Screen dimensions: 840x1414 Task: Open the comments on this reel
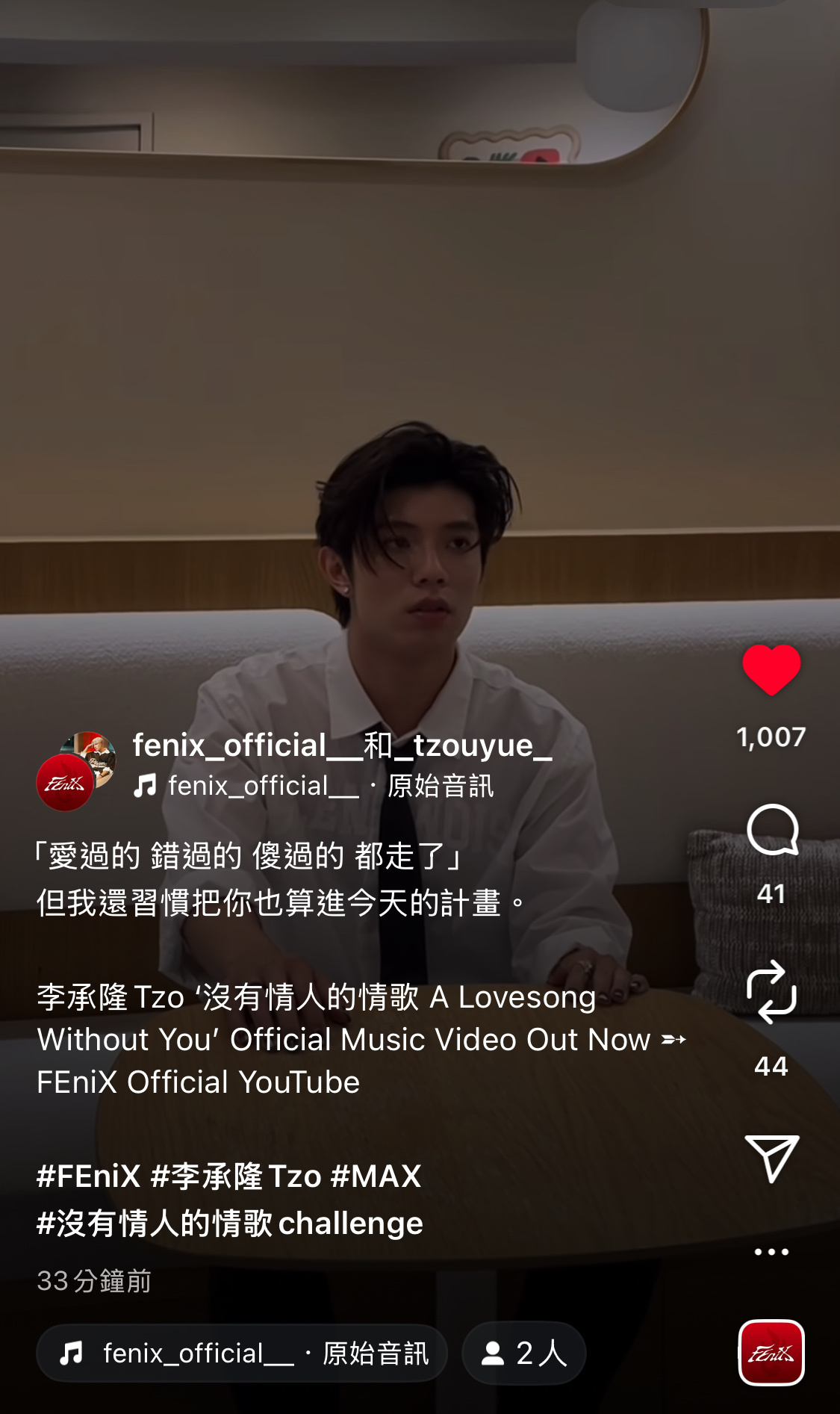pyautogui.click(x=772, y=830)
